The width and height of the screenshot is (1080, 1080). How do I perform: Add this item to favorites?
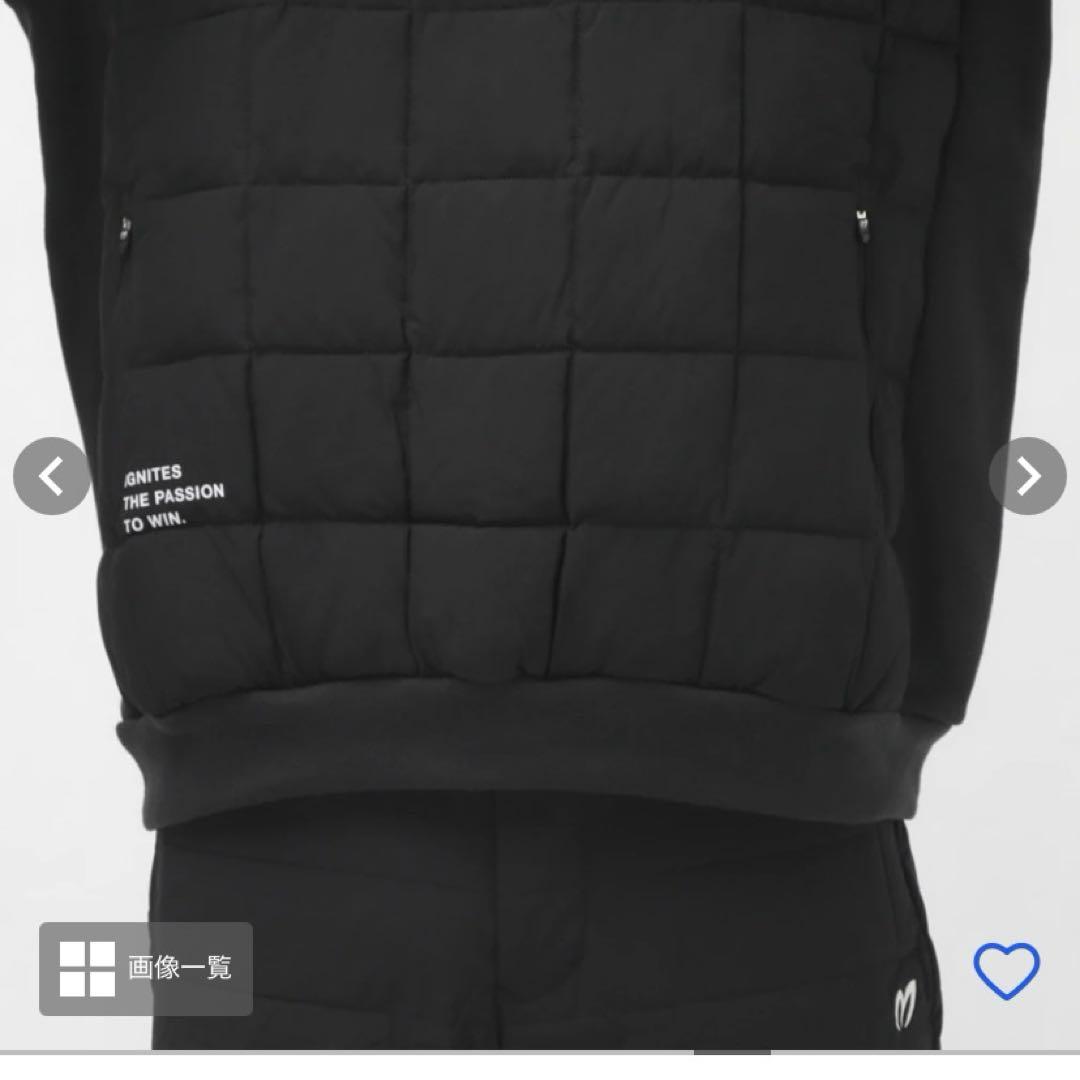[1006, 970]
